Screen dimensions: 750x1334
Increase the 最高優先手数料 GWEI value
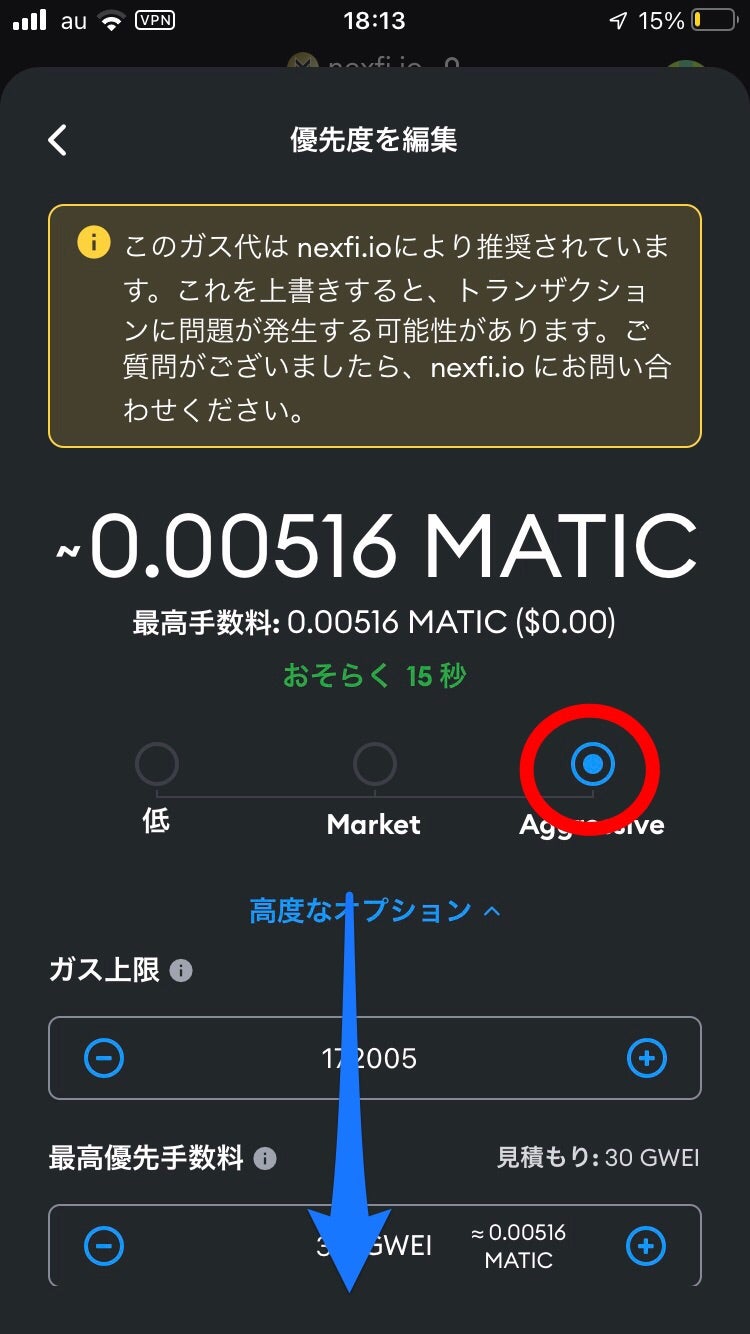[x=646, y=1246]
